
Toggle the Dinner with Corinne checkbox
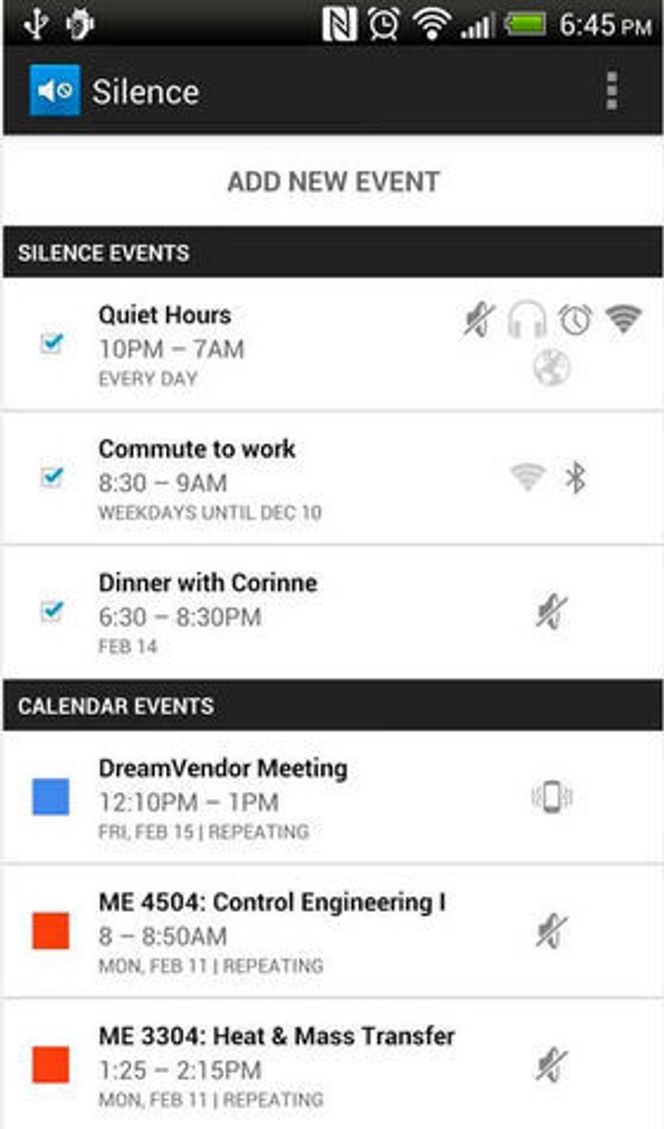52,611
